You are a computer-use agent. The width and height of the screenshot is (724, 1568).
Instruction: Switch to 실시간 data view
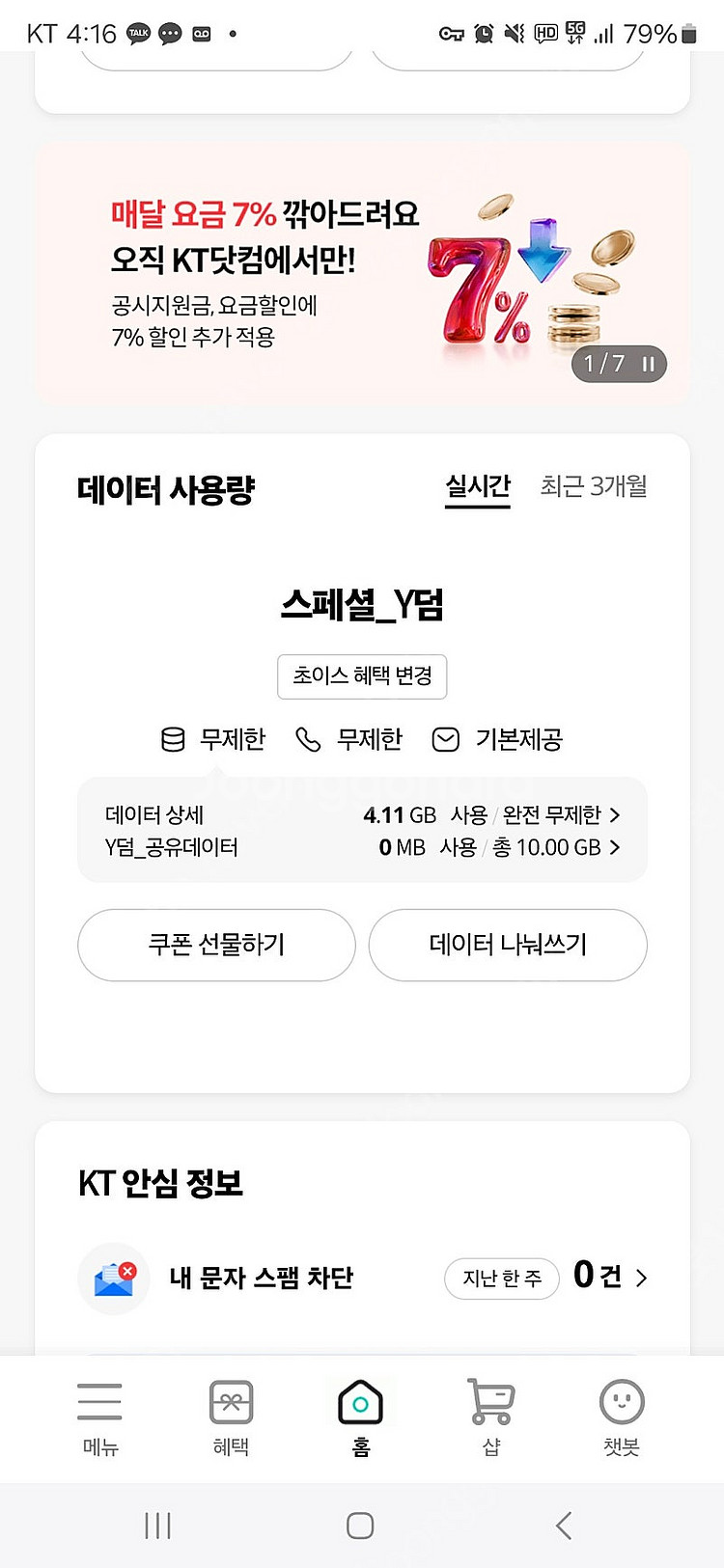point(477,485)
